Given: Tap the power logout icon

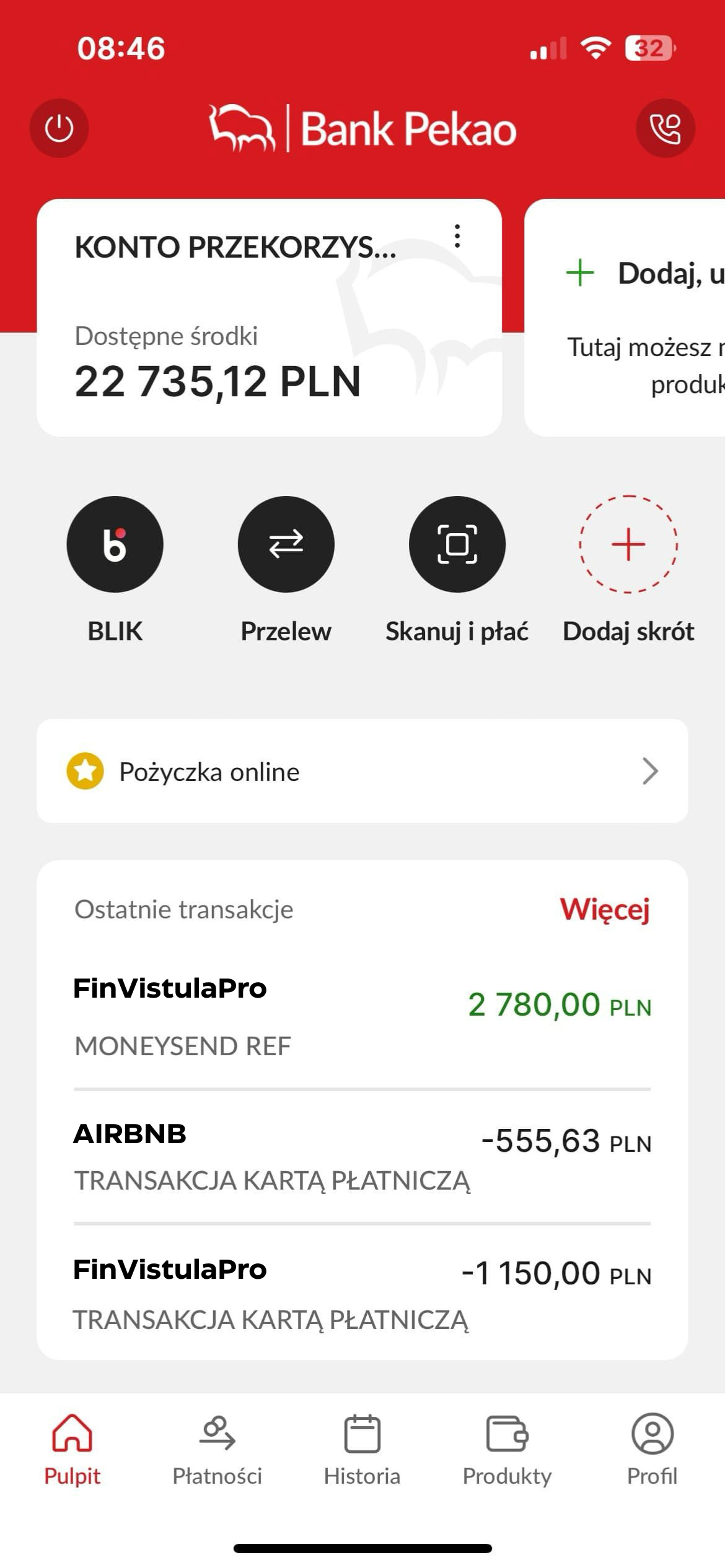Looking at the screenshot, I should (59, 128).
